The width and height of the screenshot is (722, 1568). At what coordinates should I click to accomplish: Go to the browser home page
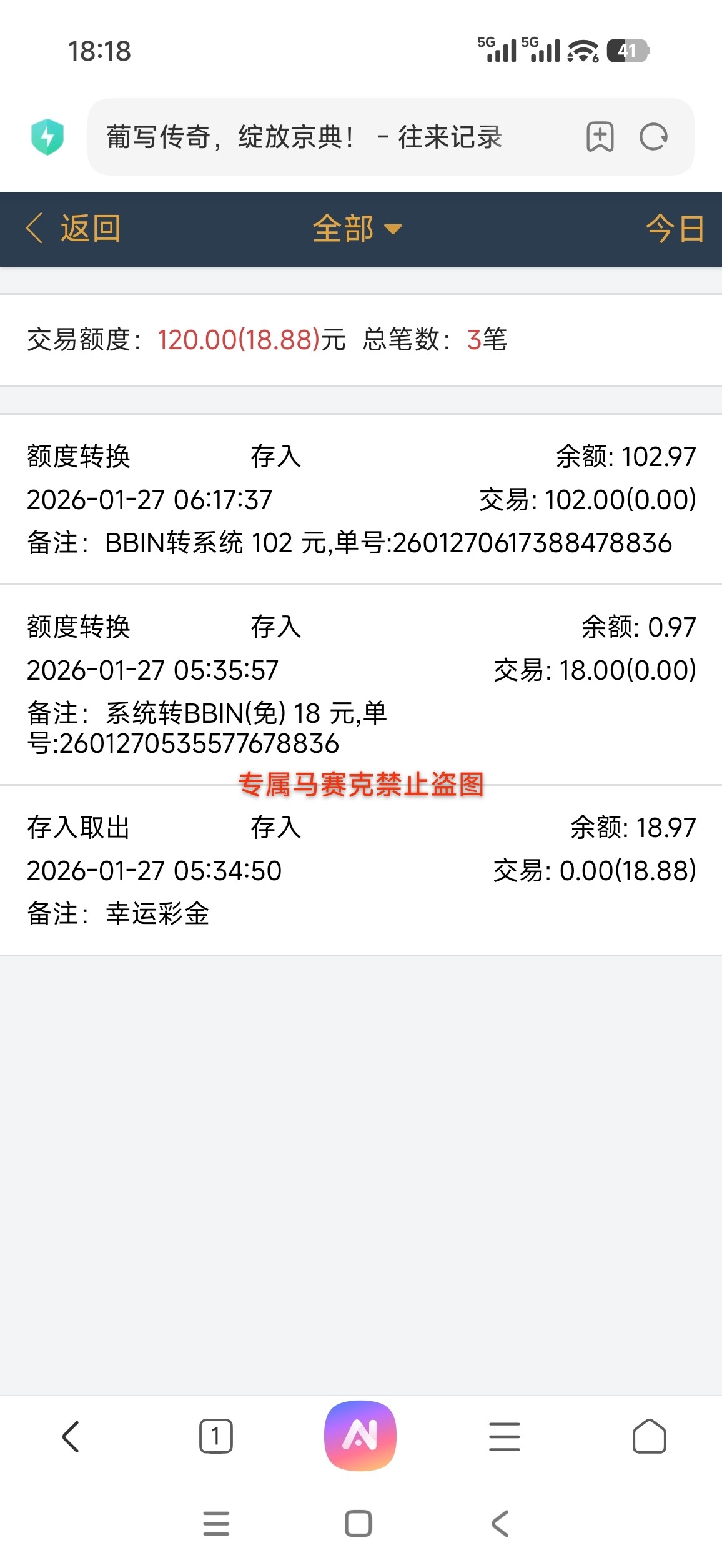[649, 1436]
